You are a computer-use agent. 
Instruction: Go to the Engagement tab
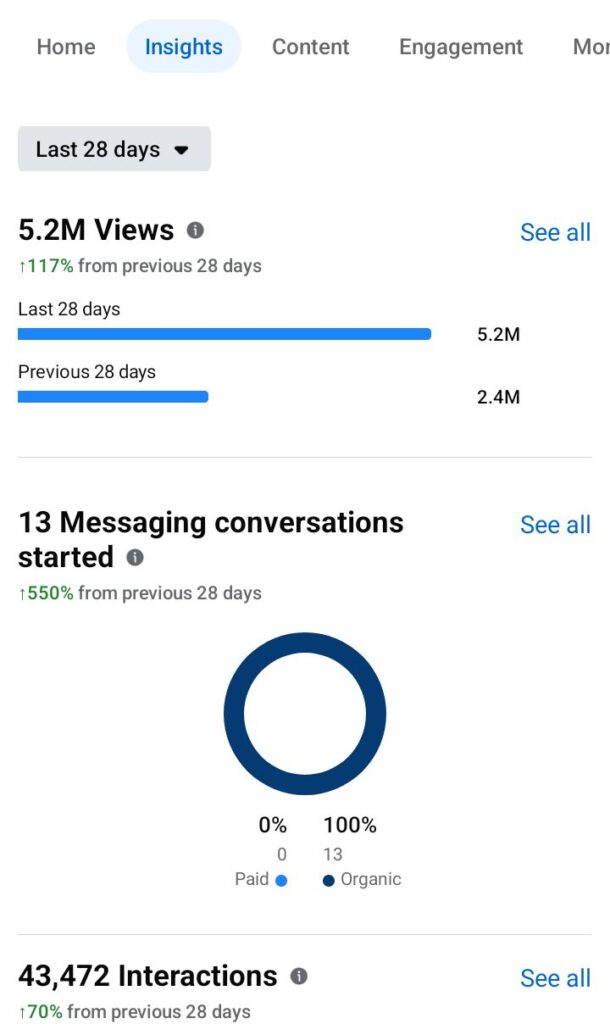[461, 47]
